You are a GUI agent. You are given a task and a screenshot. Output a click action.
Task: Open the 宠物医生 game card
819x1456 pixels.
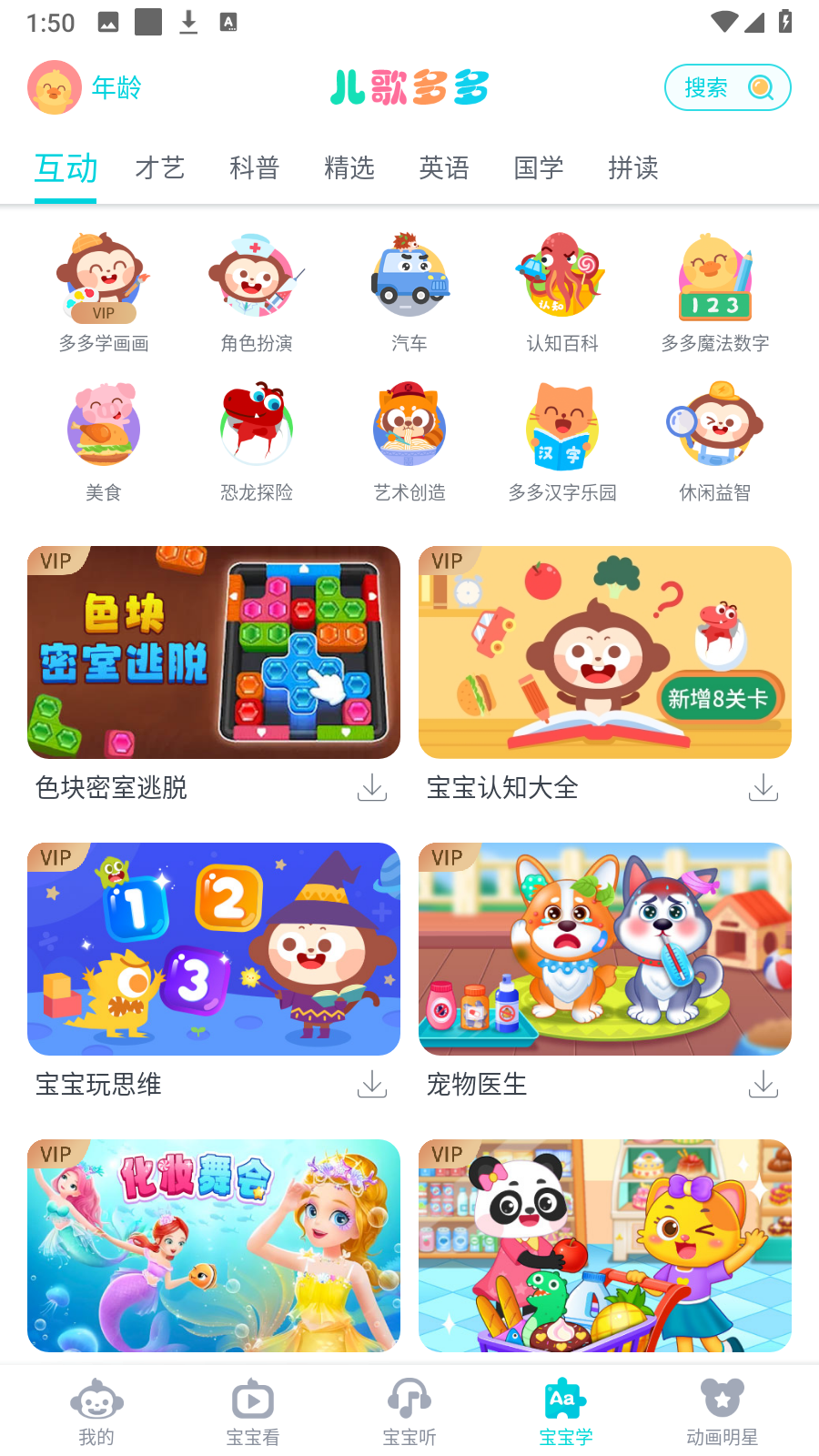[605, 949]
